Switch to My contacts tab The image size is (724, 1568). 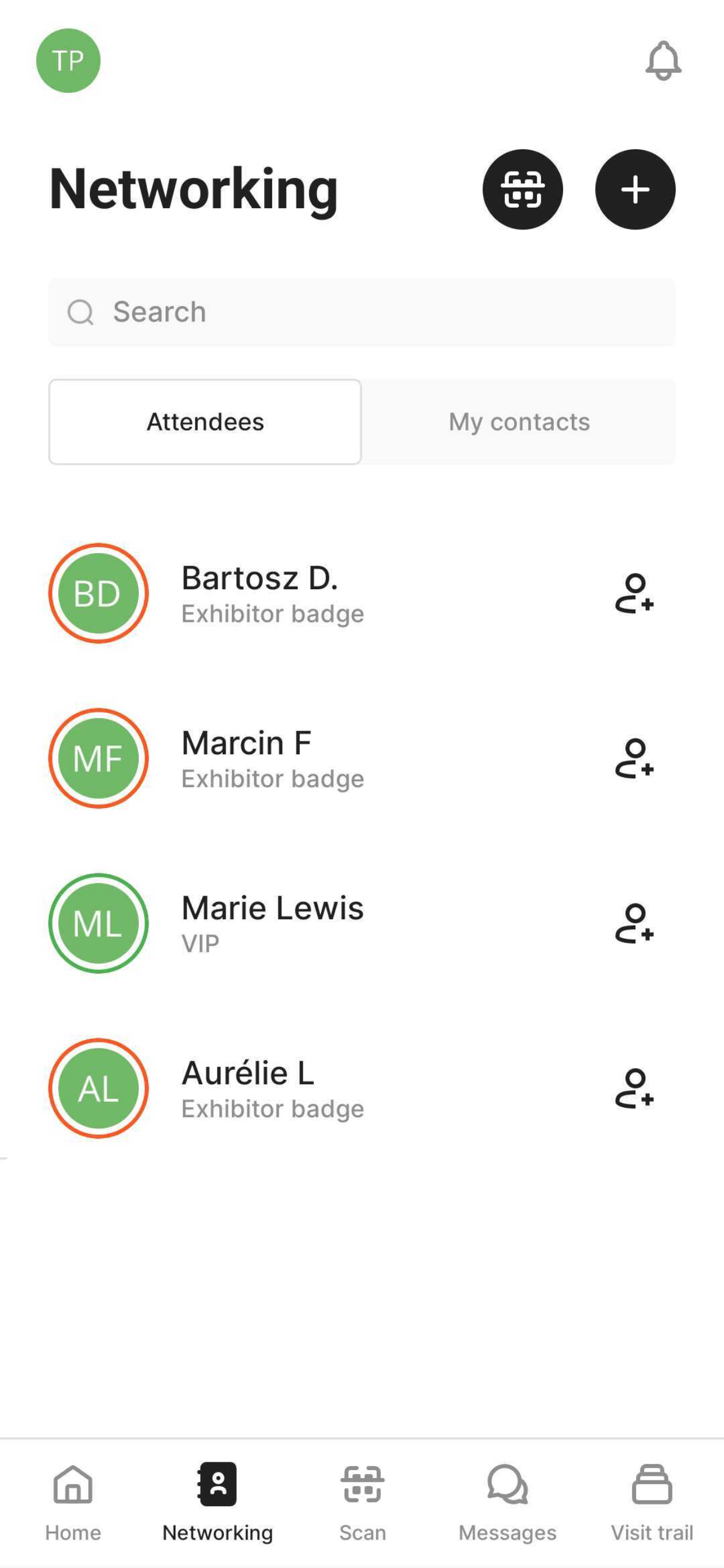[x=519, y=422]
